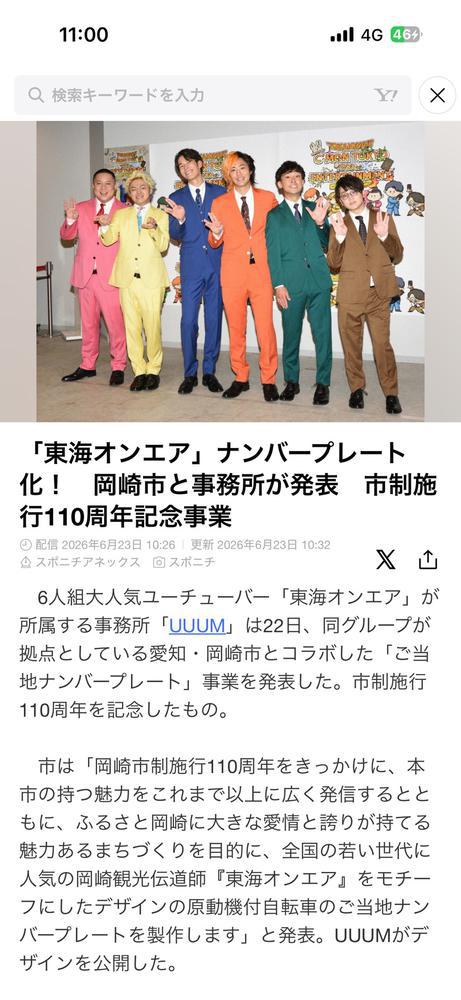The height and width of the screenshot is (1000, 461).
Task: Close the article with the X button
Action: tap(437, 96)
